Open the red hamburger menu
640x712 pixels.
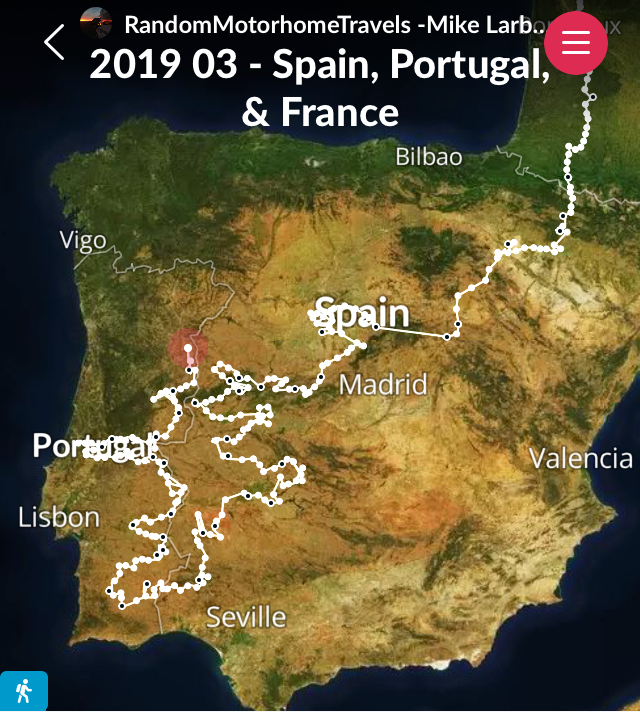(576, 42)
